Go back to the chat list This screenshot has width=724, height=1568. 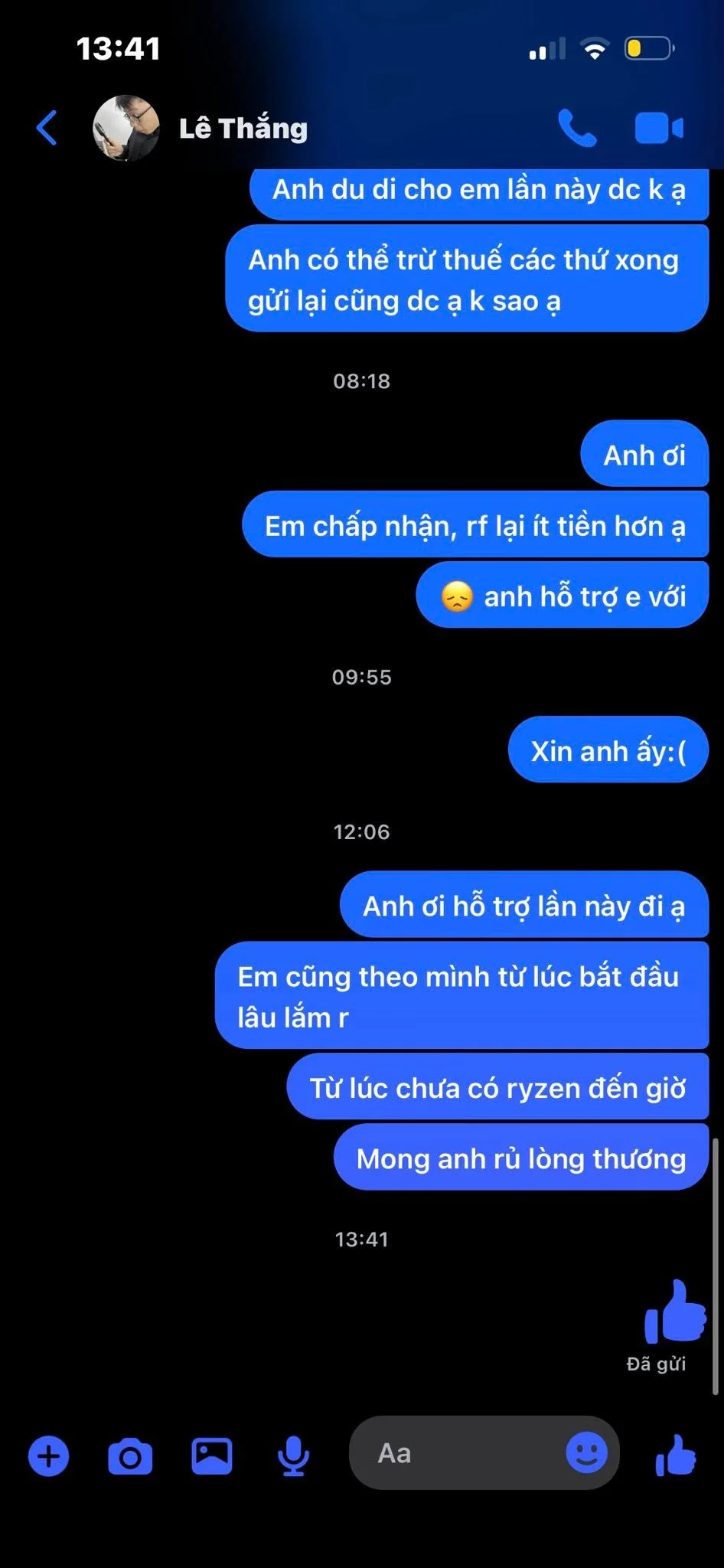coord(47,128)
